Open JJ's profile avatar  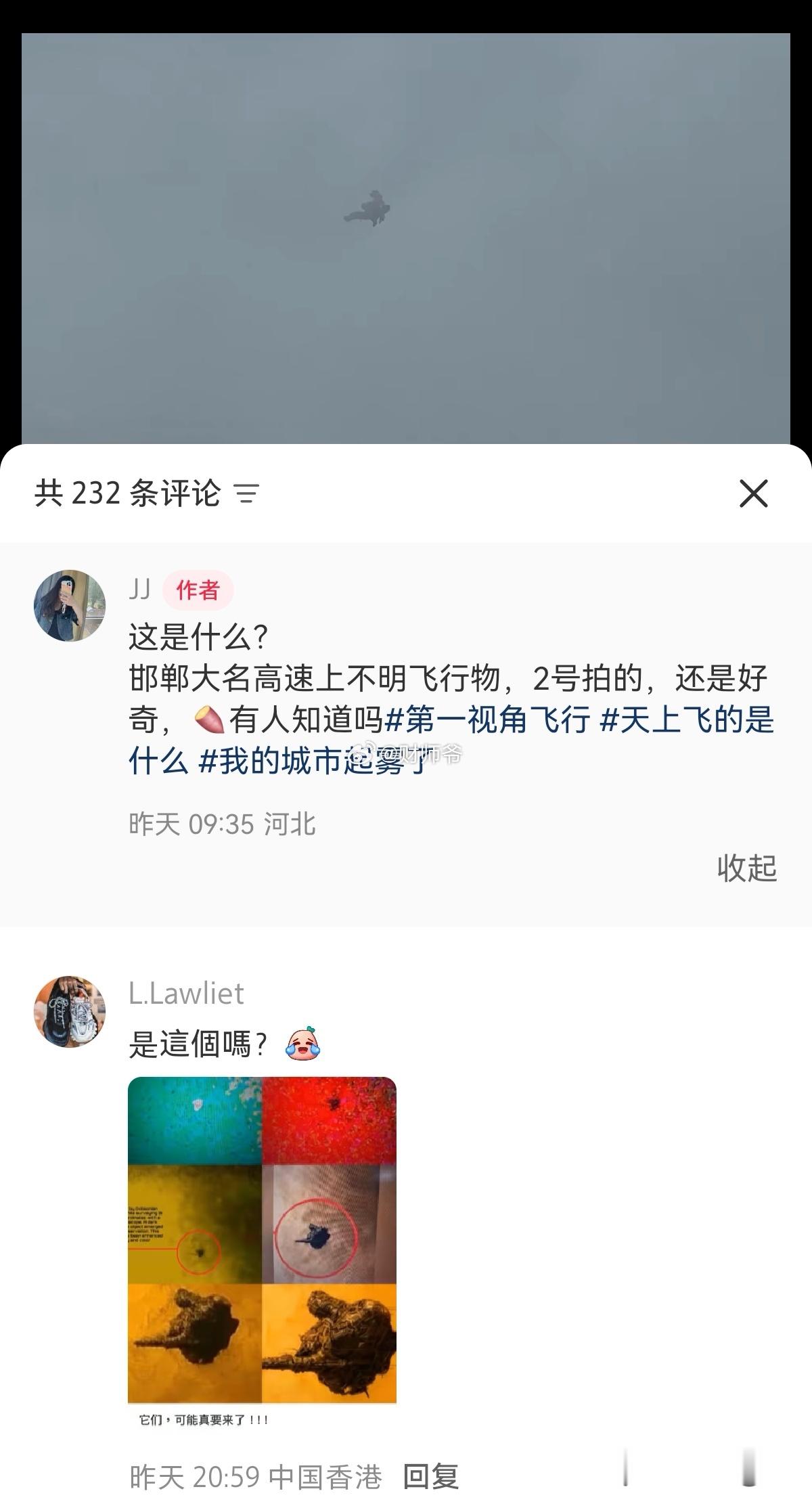[70, 606]
